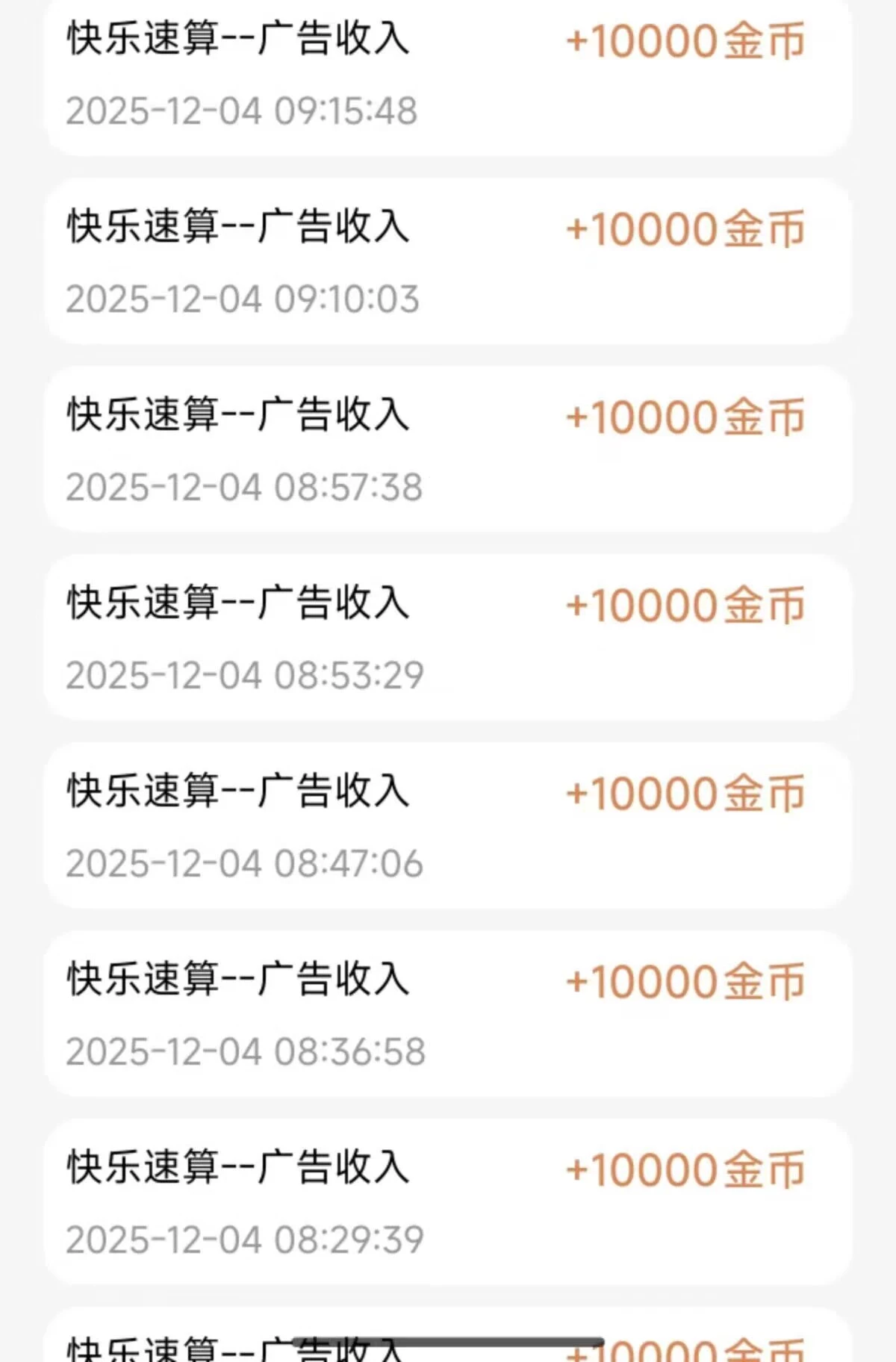This screenshot has width=896, height=1362.
Task: Select the 09:15:48 income record
Action: [x=448, y=75]
